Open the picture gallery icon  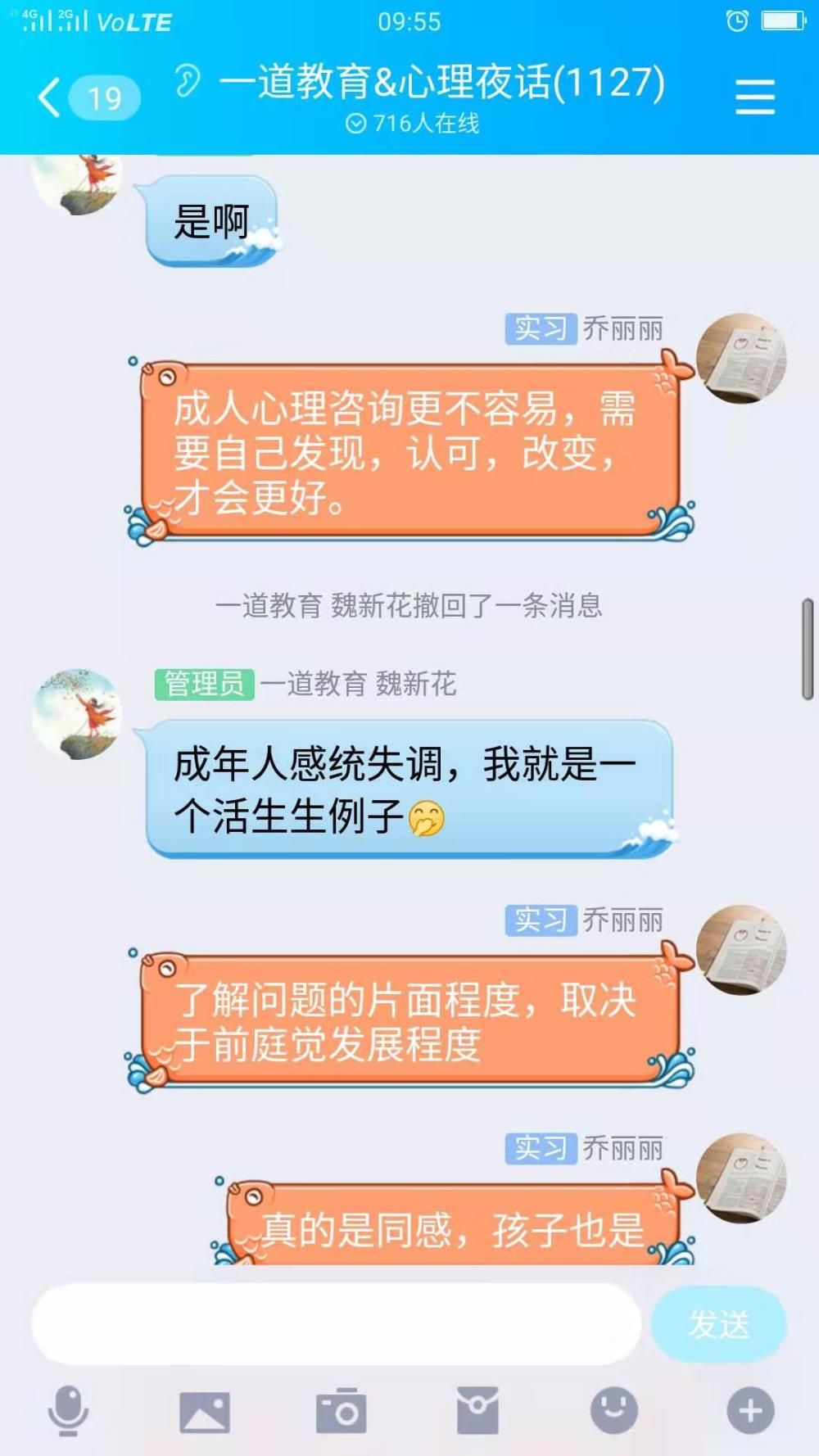(x=204, y=1411)
